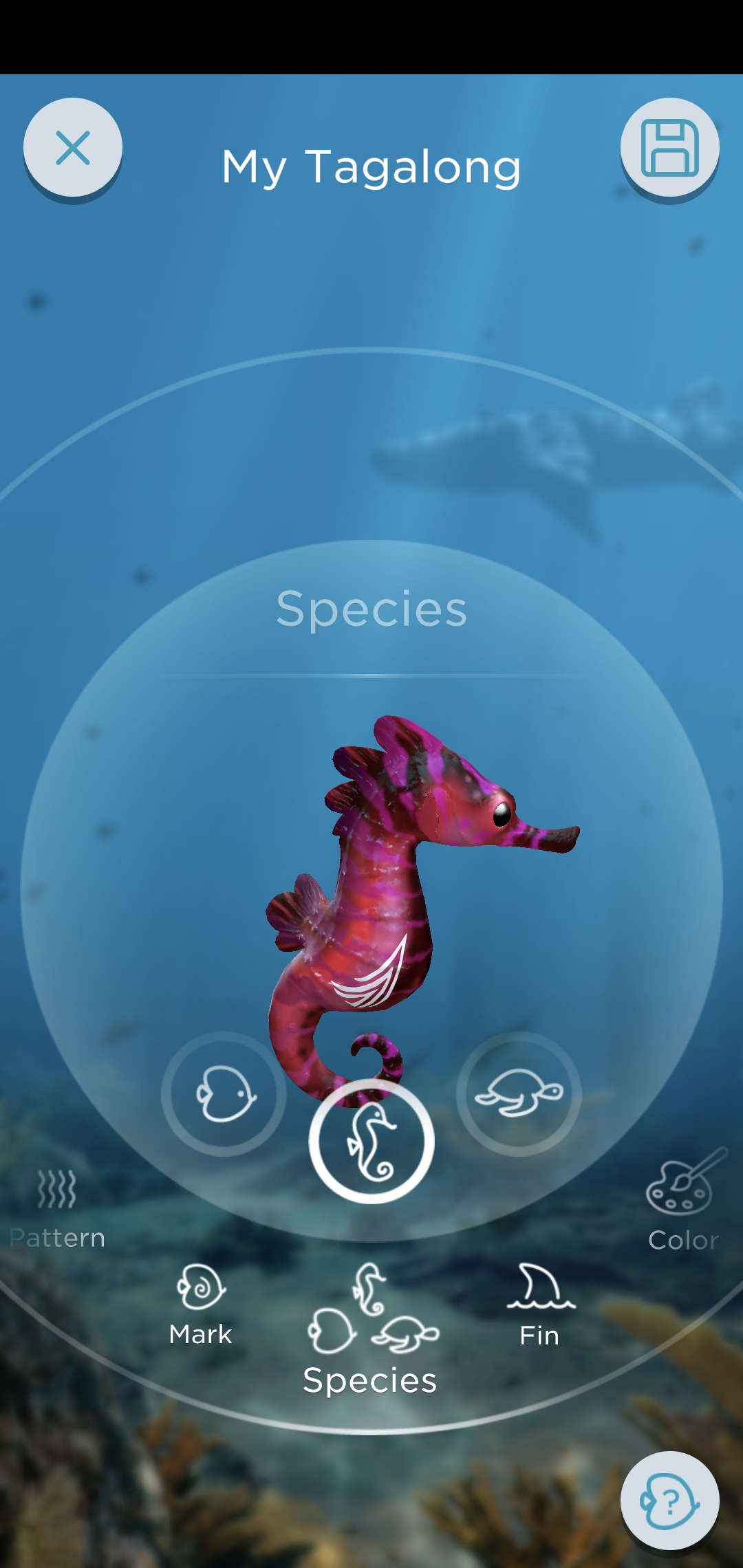Select the seahorse species option
The image size is (743, 1568).
point(371,1142)
